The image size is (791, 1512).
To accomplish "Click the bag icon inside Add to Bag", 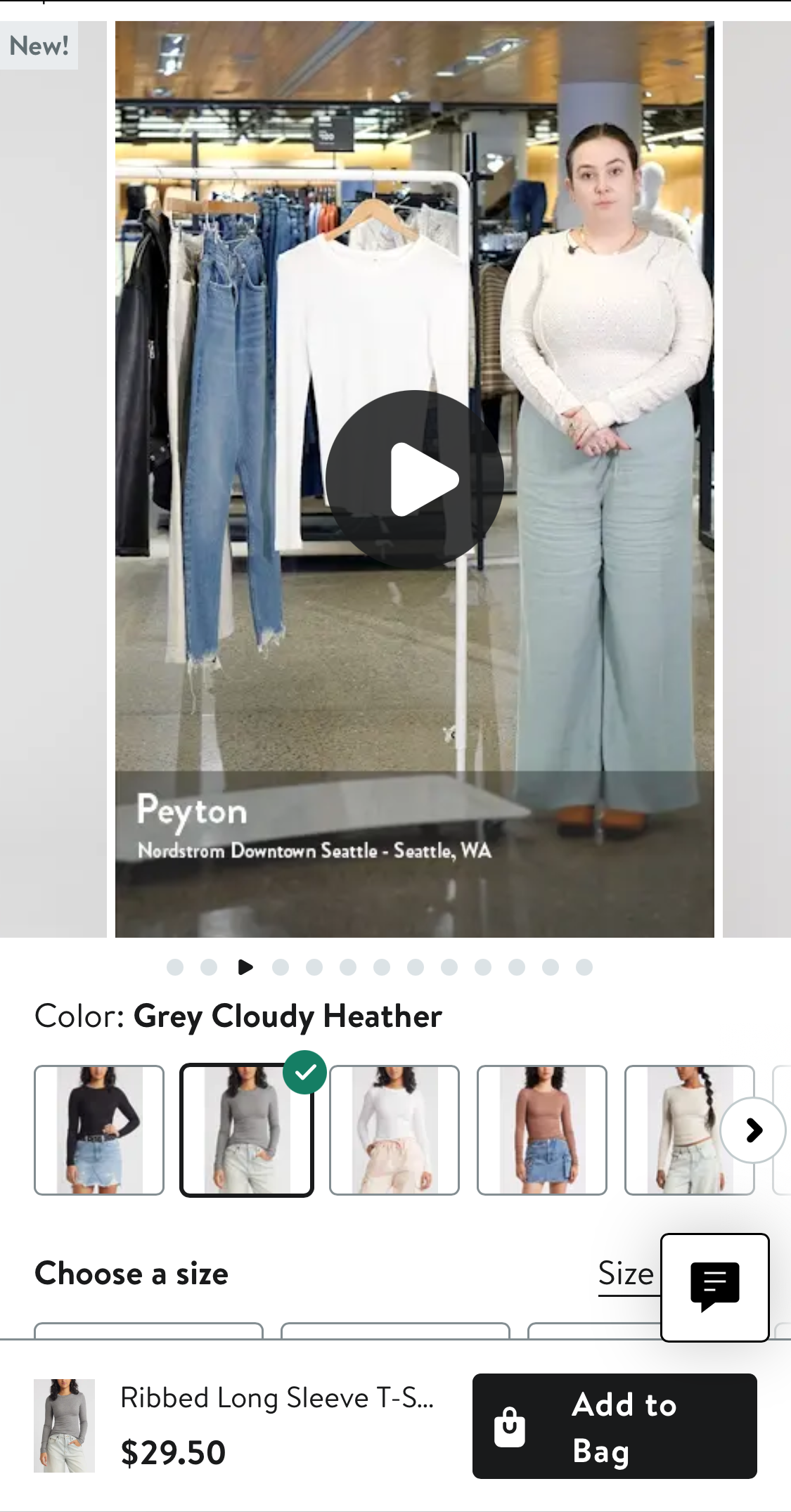I will click(x=511, y=1427).
